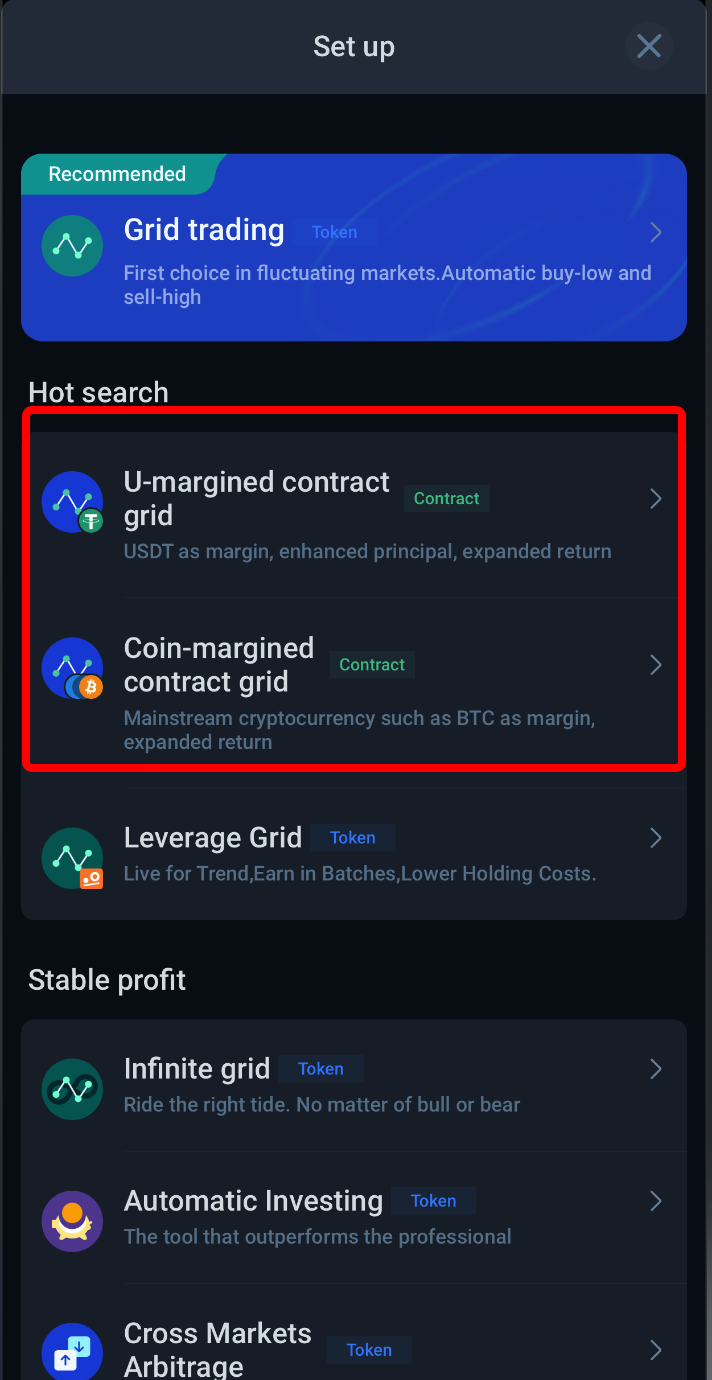Open the Leverage Grid option
712x1380 pixels.
354,853
